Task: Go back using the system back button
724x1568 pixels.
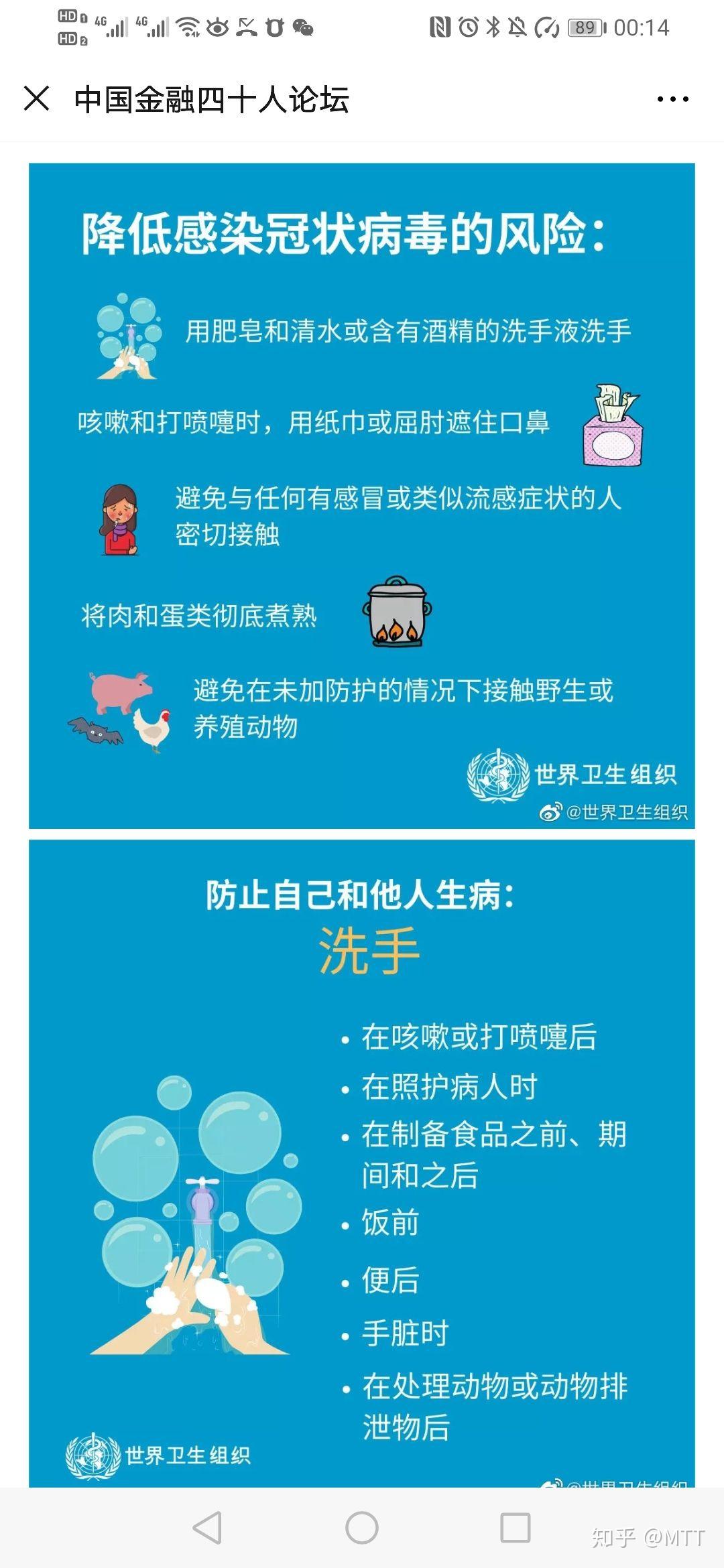Action: tap(207, 1528)
